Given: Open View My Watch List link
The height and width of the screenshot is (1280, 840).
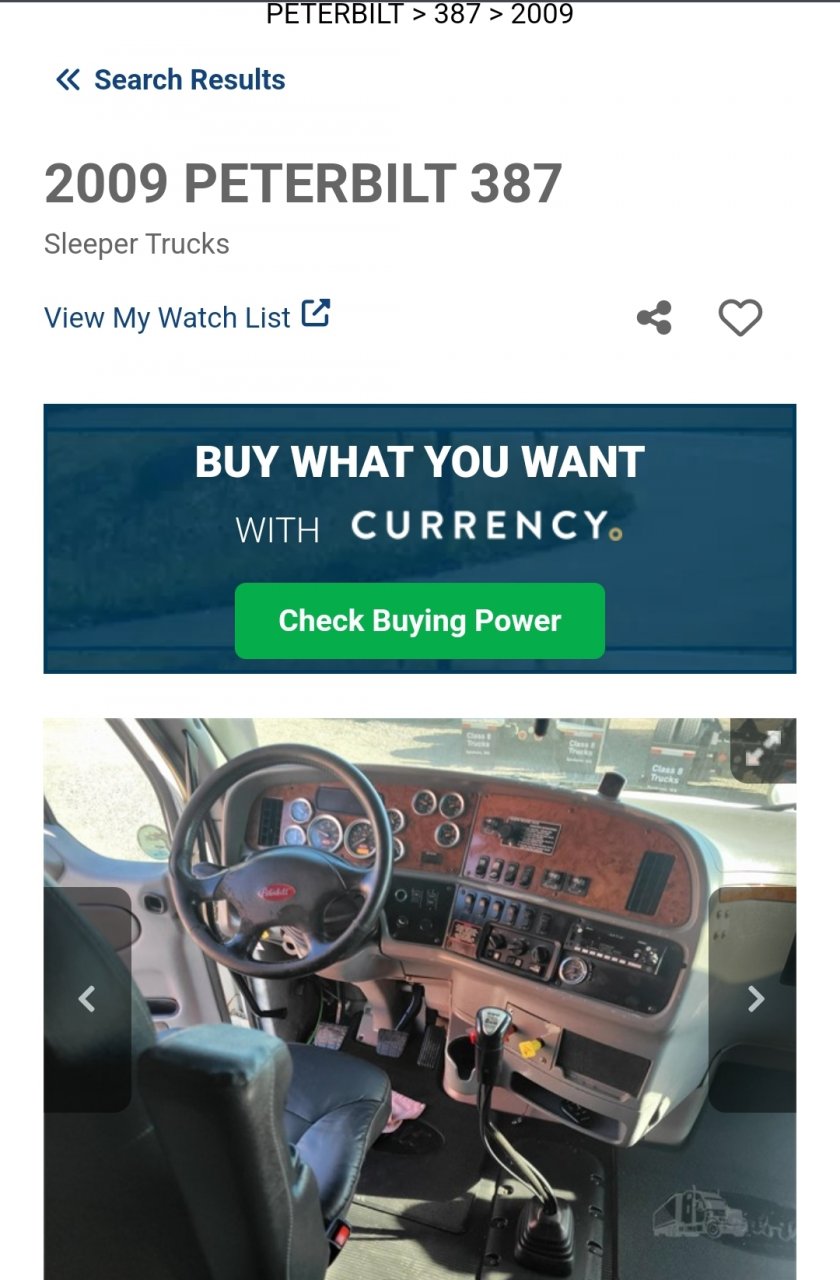Looking at the screenshot, I should coord(187,317).
